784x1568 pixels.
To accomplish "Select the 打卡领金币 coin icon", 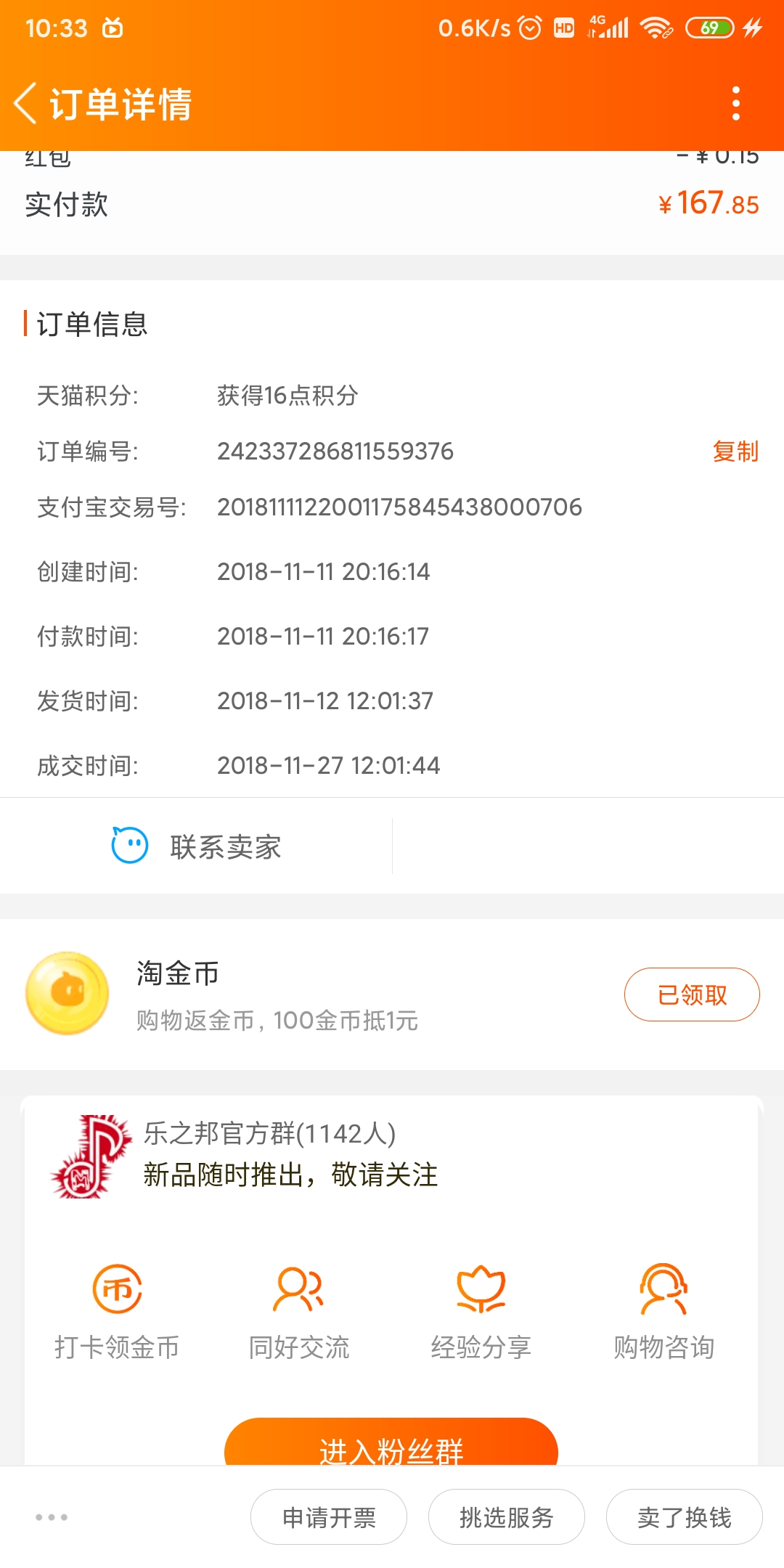I will (118, 1292).
